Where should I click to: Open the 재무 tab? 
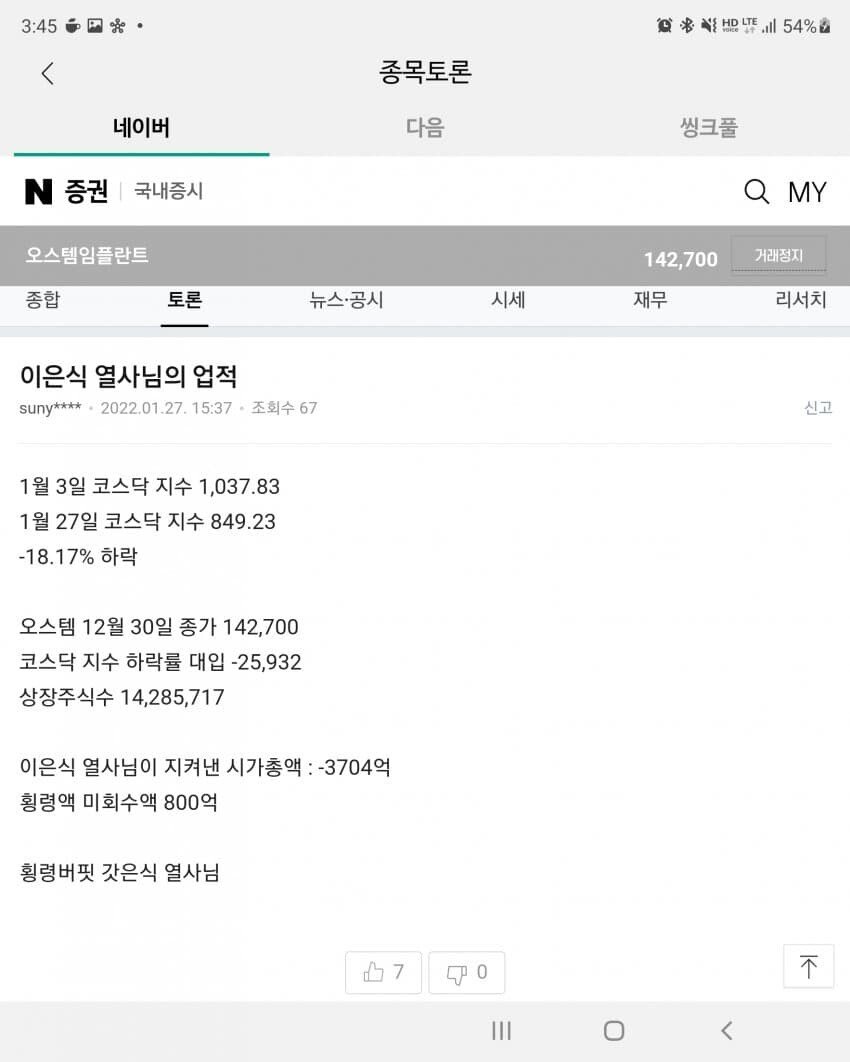tap(650, 300)
